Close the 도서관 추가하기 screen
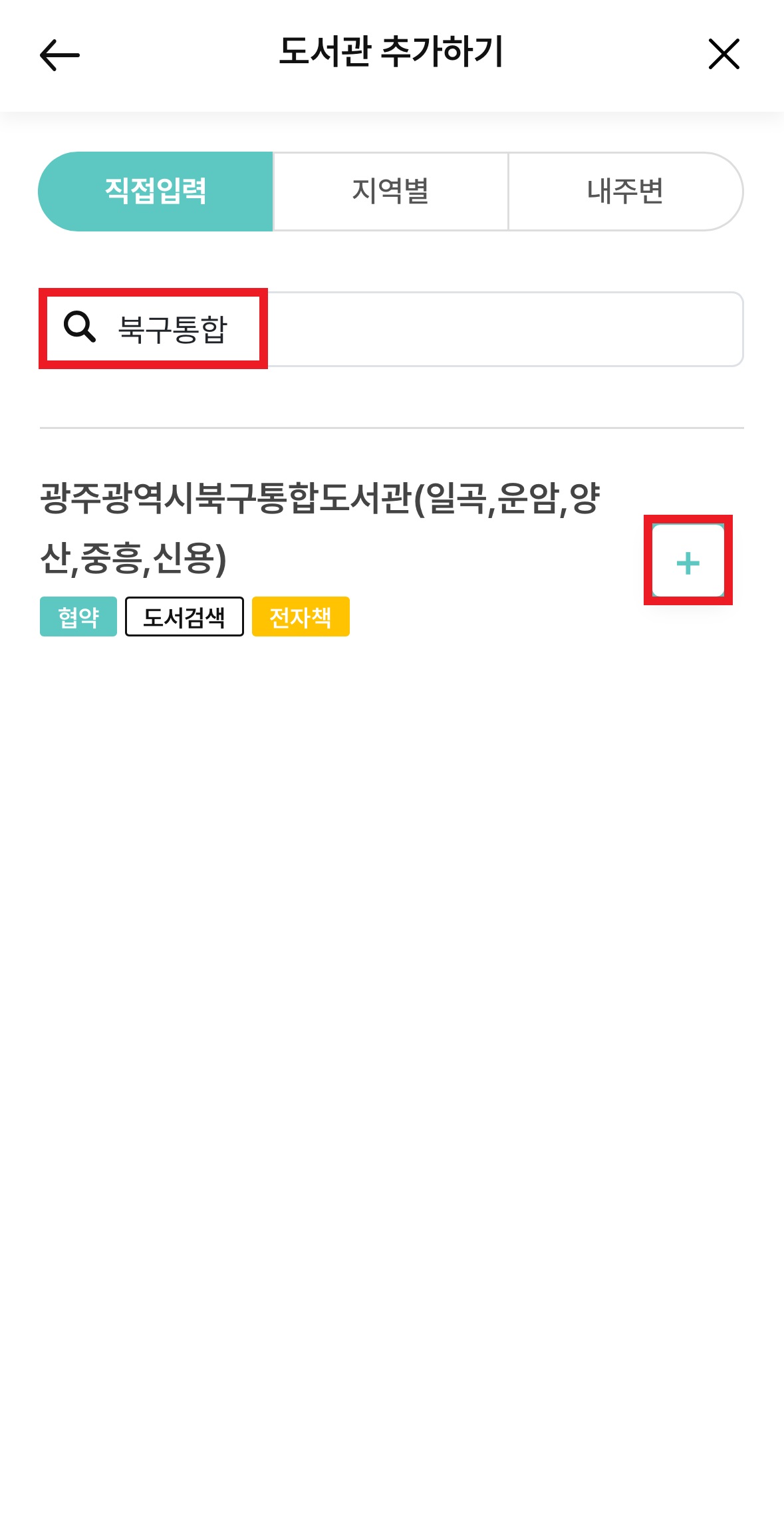The width and height of the screenshot is (784, 1515). click(723, 54)
